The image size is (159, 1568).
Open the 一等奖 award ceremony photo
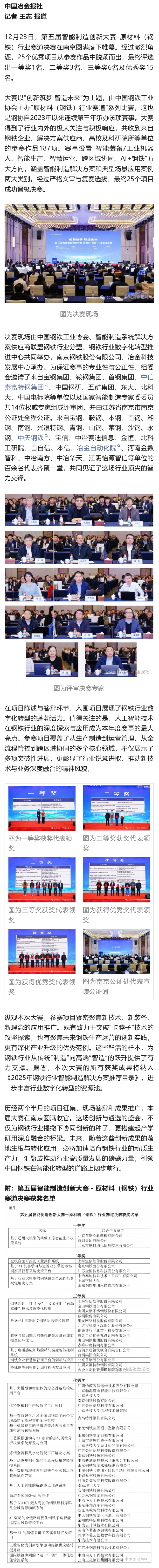tap(42, 808)
